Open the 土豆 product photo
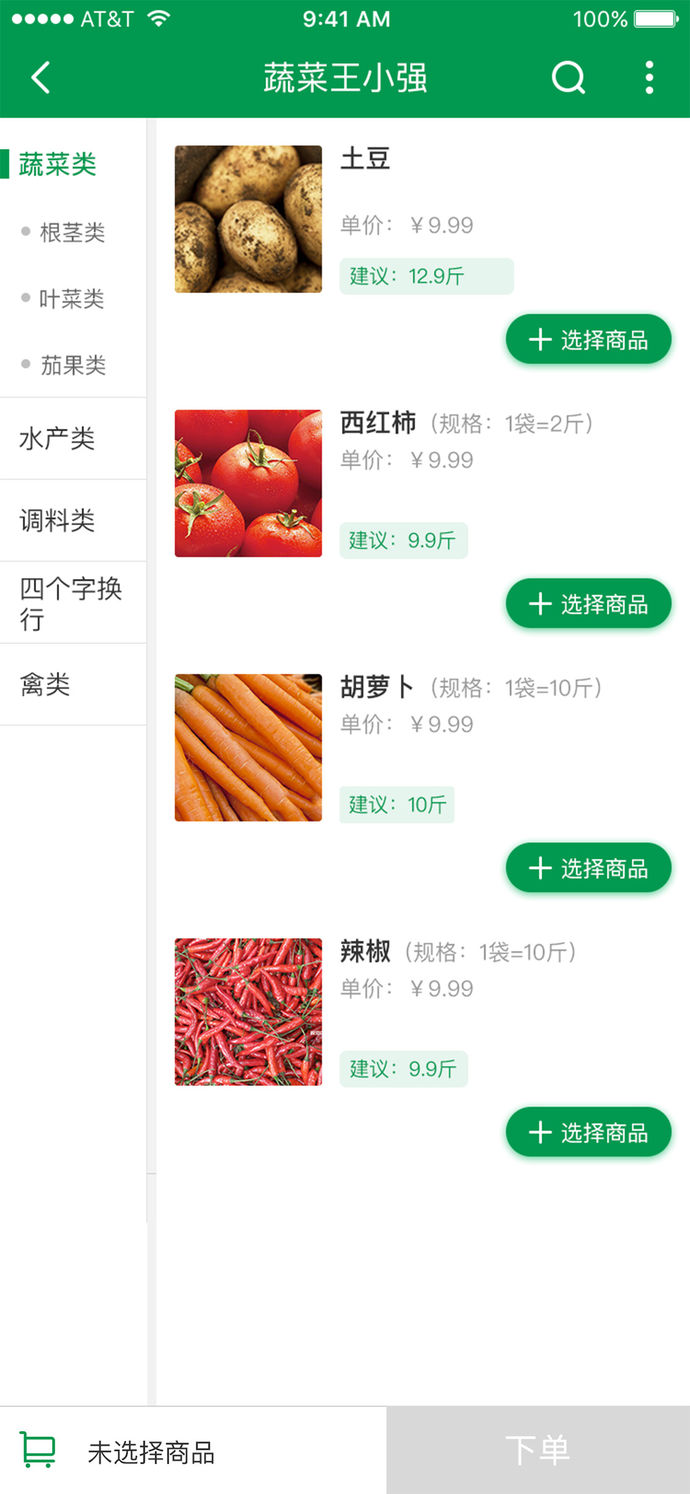 pos(248,219)
